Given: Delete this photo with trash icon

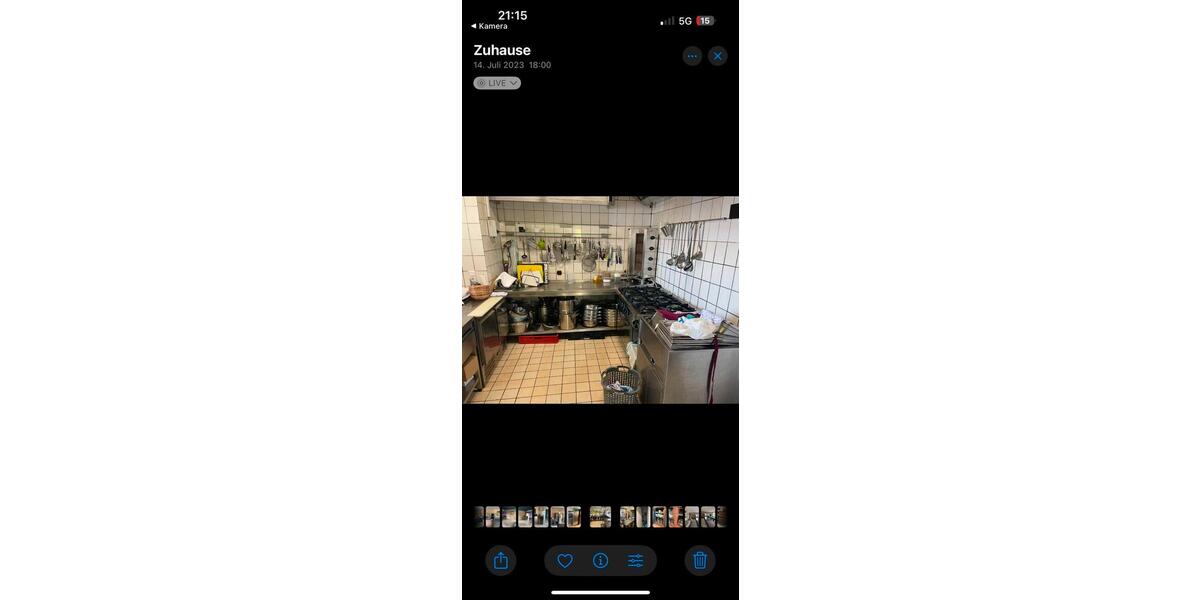Looking at the screenshot, I should click(x=700, y=561).
